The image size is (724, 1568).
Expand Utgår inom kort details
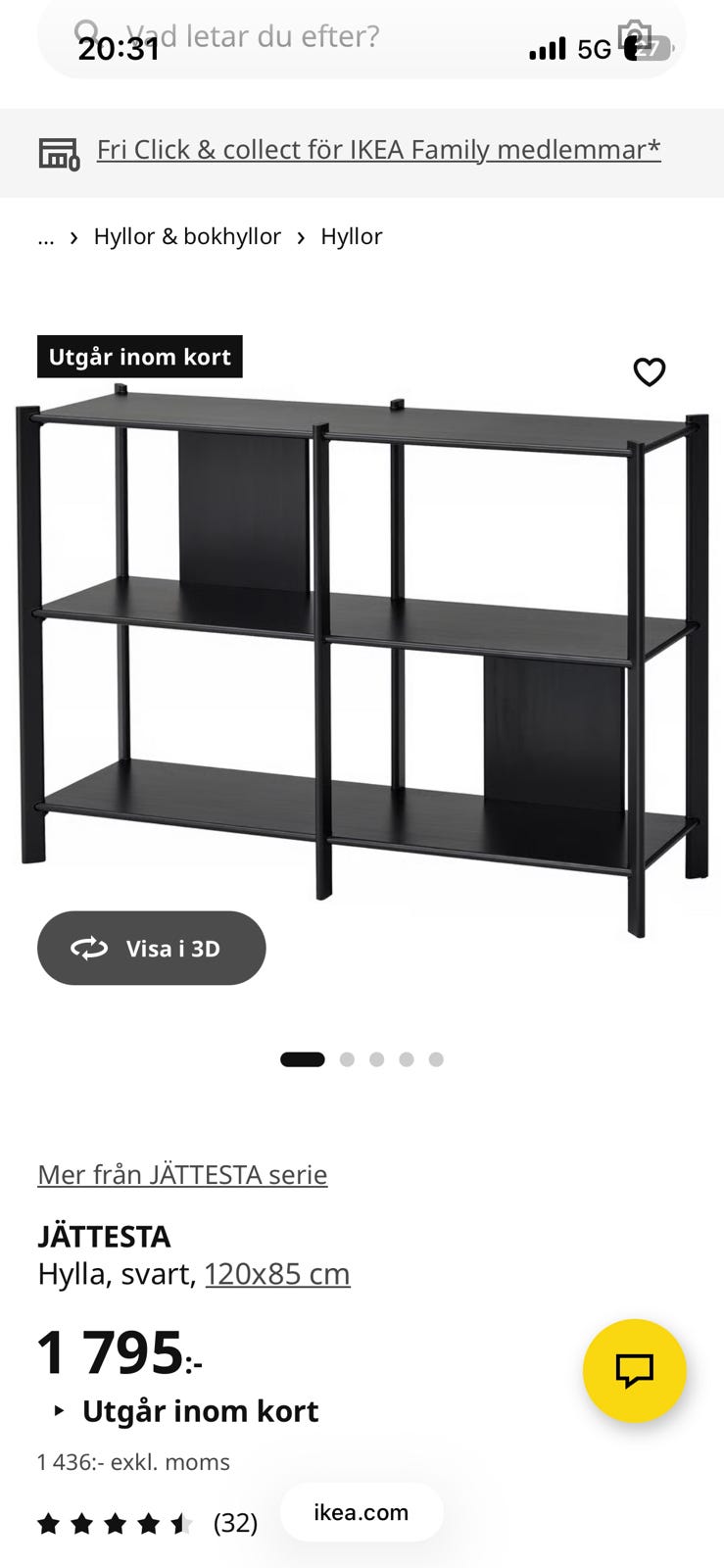pos(186,1411)
